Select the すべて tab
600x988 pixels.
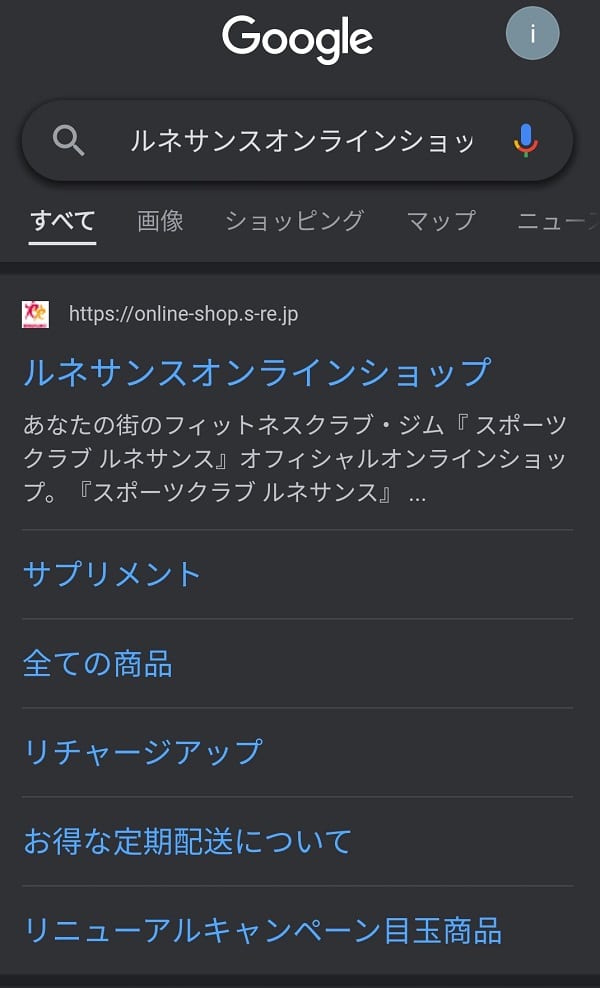pos(62,221)
